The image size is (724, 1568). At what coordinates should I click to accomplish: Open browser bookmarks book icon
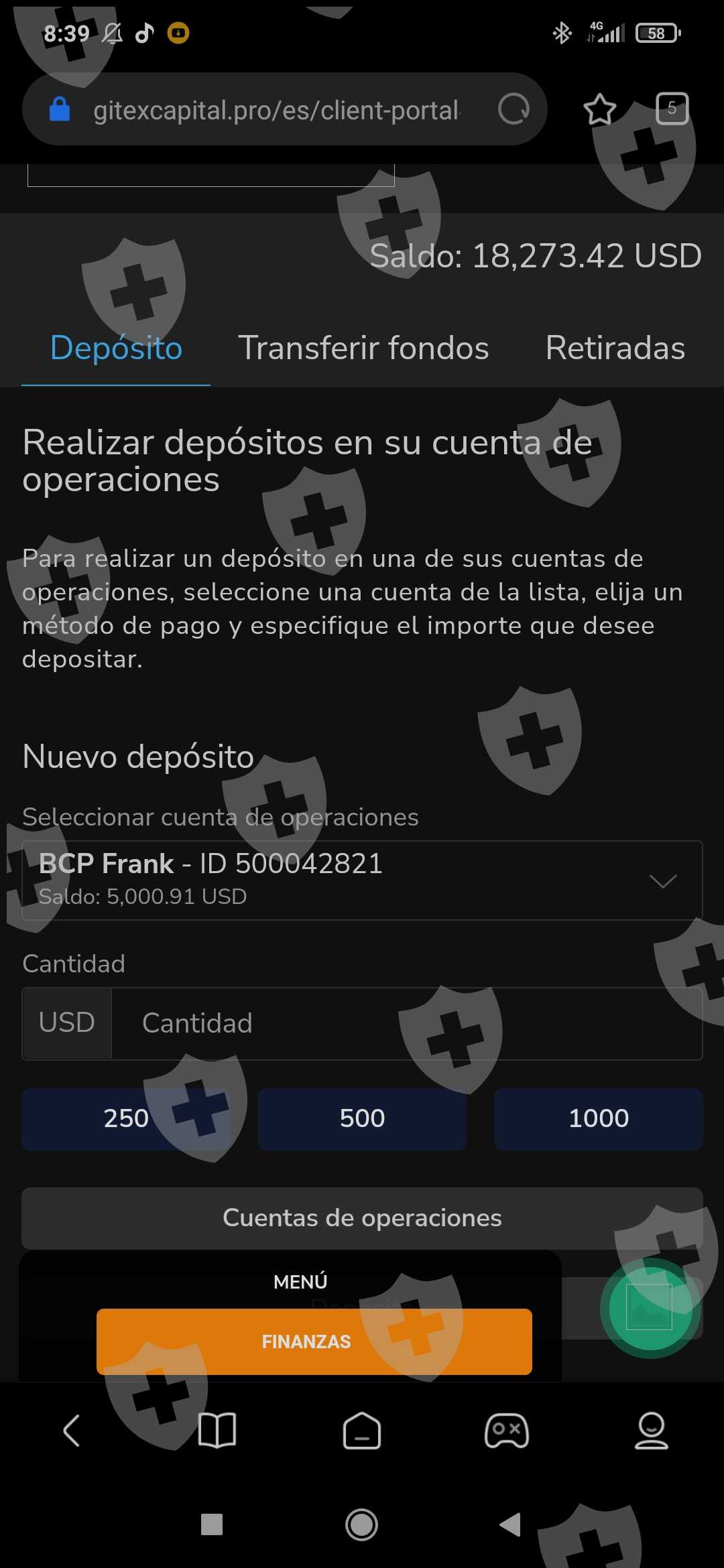217,1431
